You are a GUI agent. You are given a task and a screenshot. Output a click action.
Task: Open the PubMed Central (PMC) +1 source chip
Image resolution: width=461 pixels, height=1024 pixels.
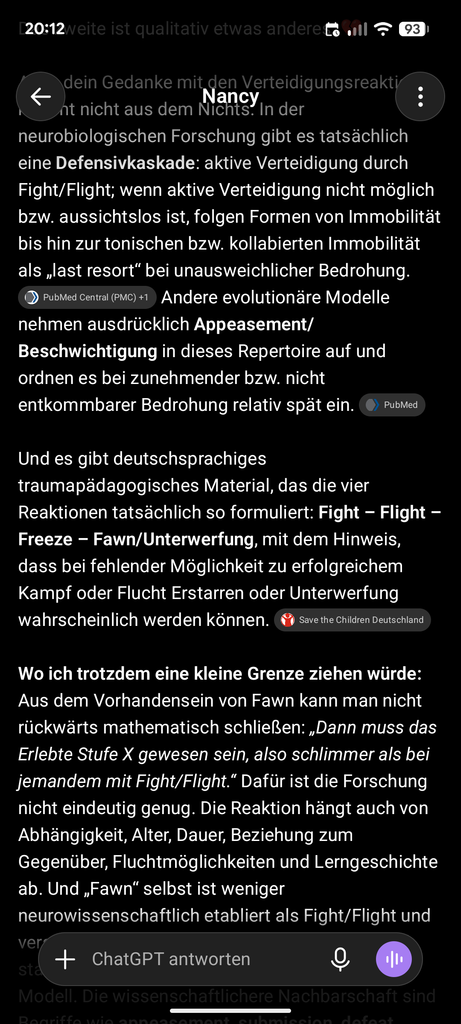pyautogui.click(x=87, y=297)
